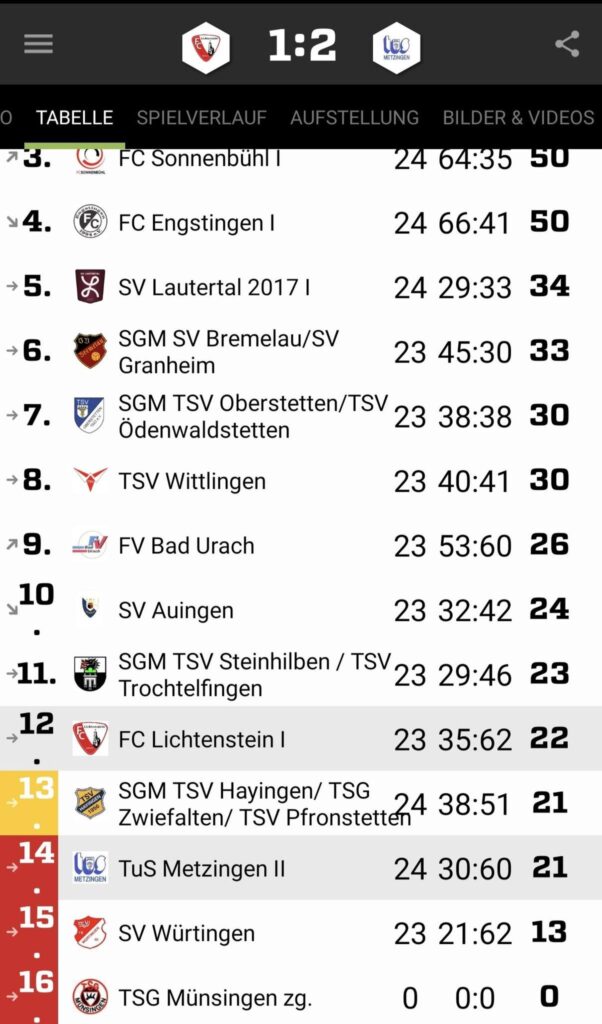Share this match
The image size is (602, 1024).
567,44
